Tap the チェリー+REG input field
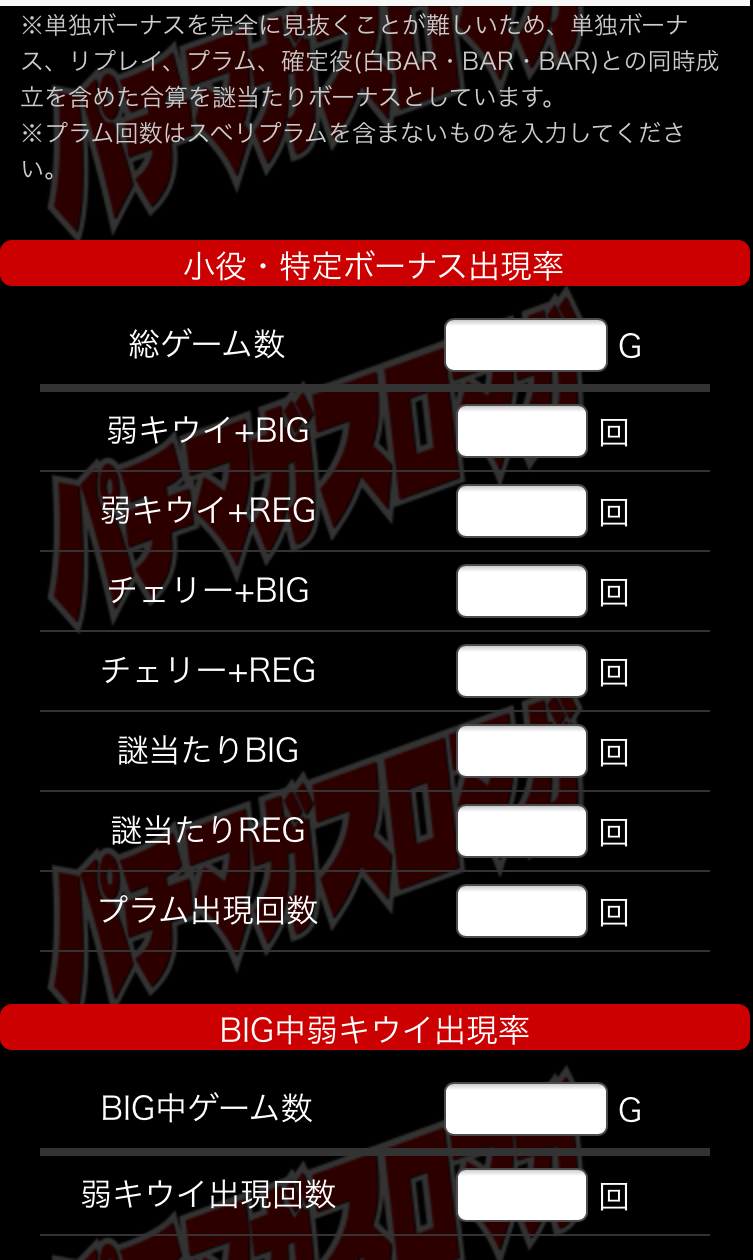 point(522,671)
